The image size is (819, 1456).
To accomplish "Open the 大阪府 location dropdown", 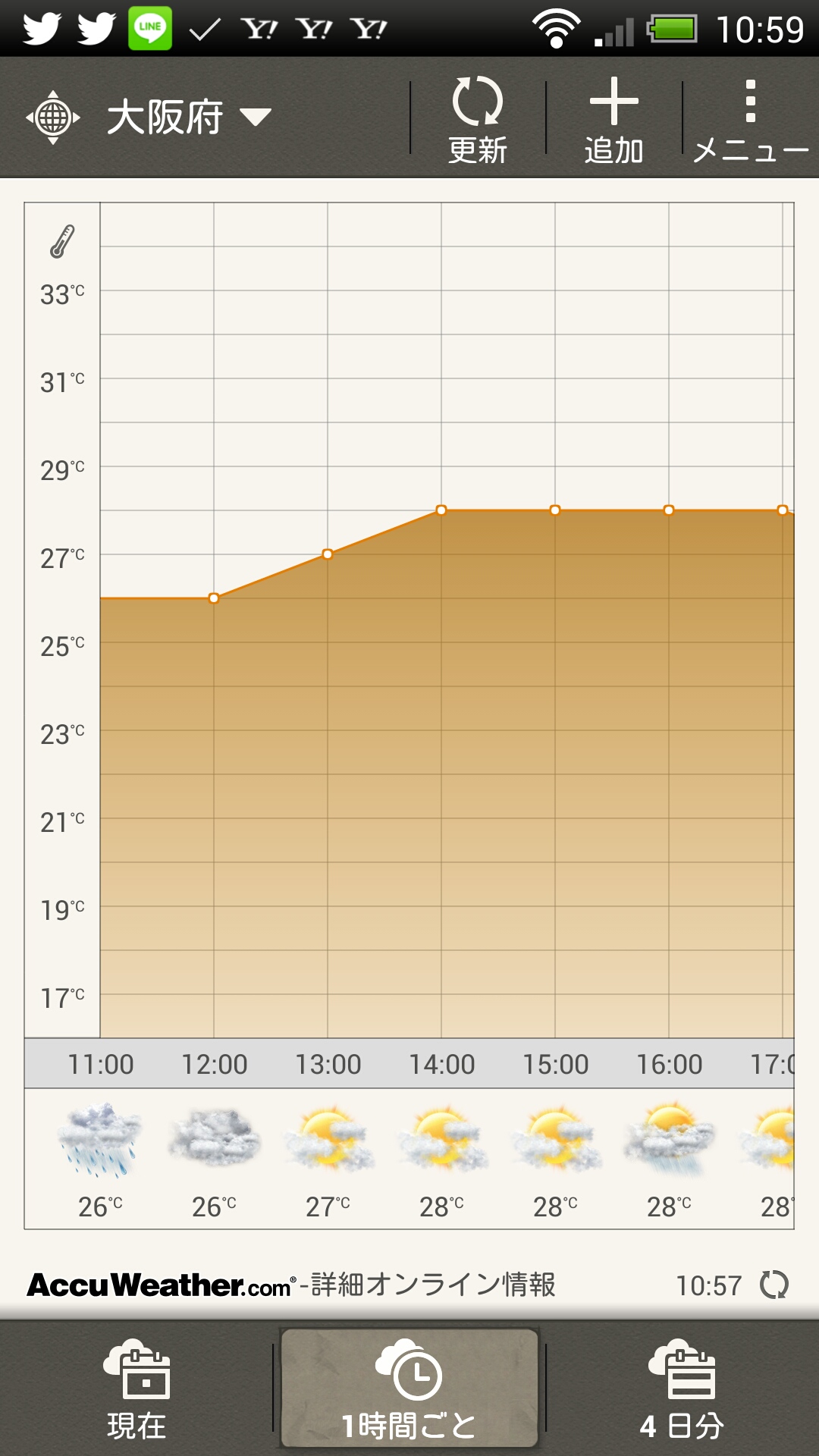I will (188, 118).
